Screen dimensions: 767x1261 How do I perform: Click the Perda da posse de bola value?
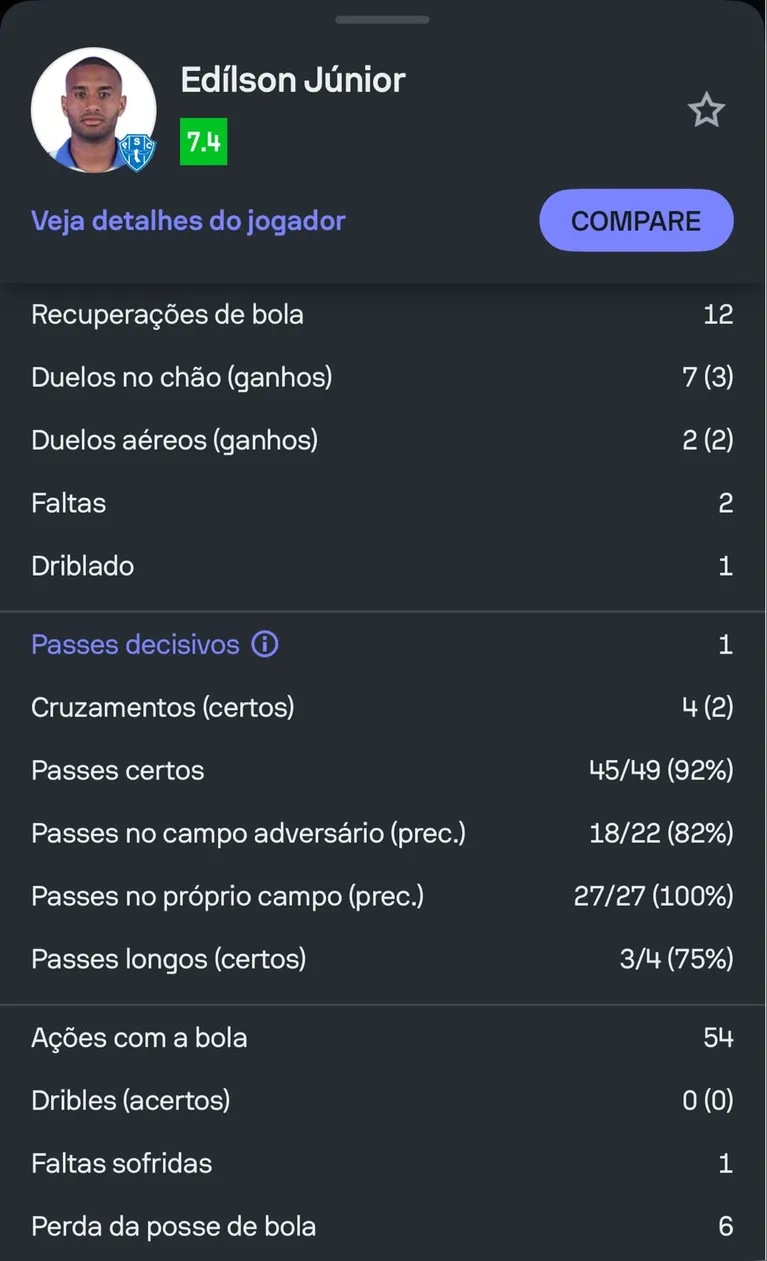(725, 1226)
